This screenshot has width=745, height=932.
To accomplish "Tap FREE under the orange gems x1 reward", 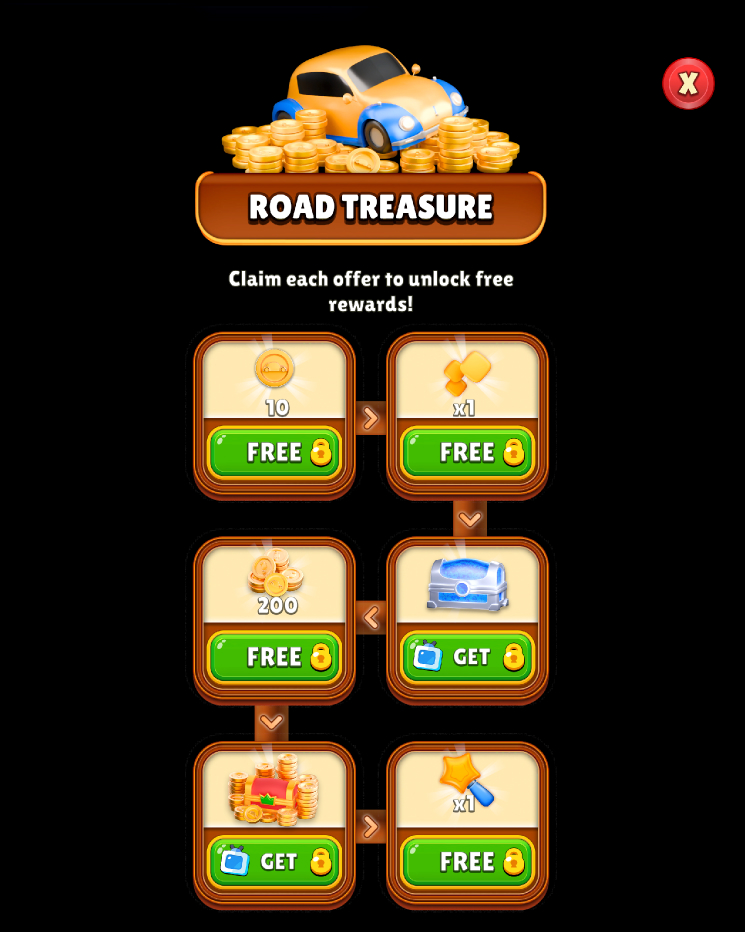I will 467,453.
